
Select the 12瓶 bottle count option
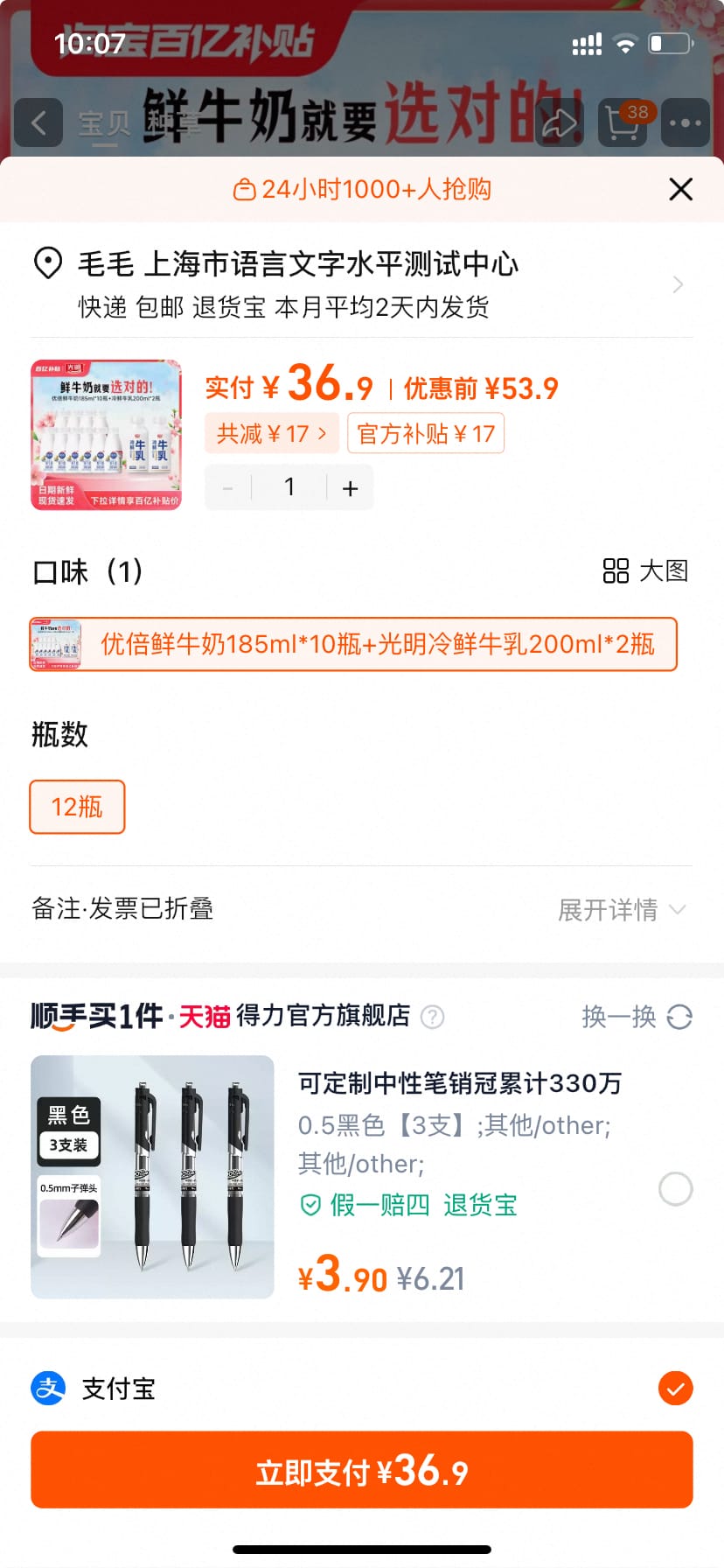pos(77,807)
